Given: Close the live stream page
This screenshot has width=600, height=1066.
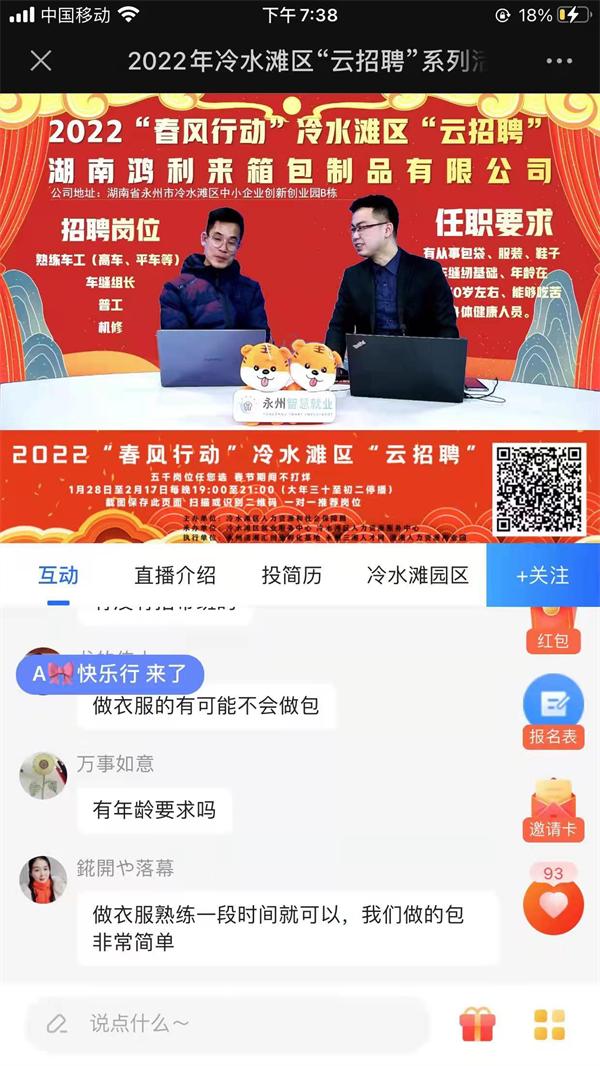Looking at the screenshot, I should [x=41, y=61].
